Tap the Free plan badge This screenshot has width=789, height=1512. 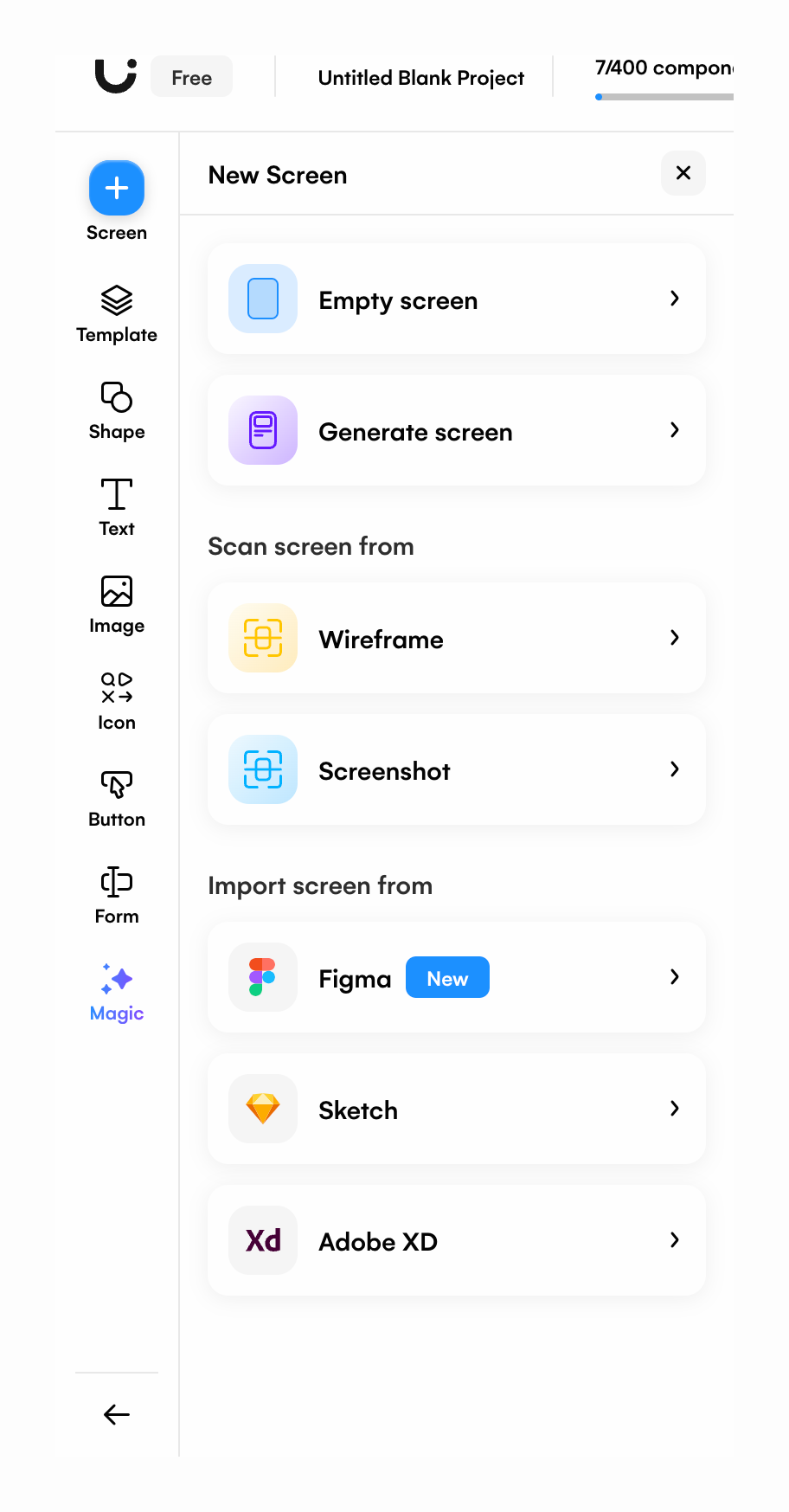click(x=191, y=78)
